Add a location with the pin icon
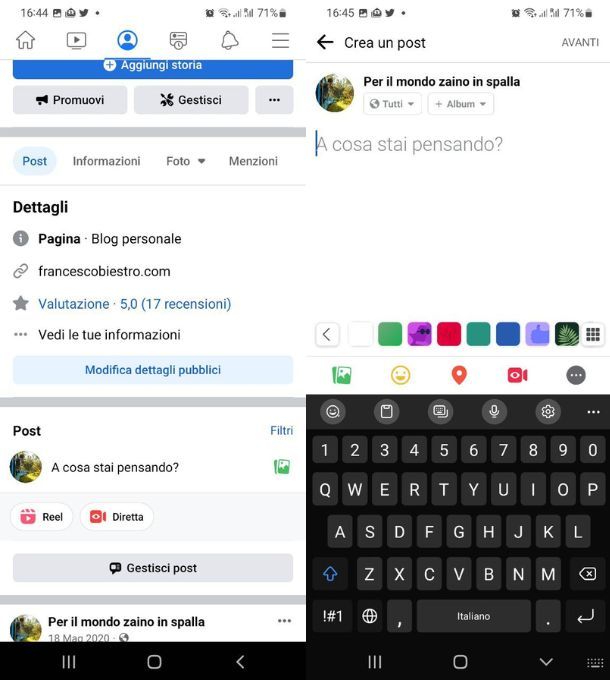 pyautogui.click(x=459, y=375)
